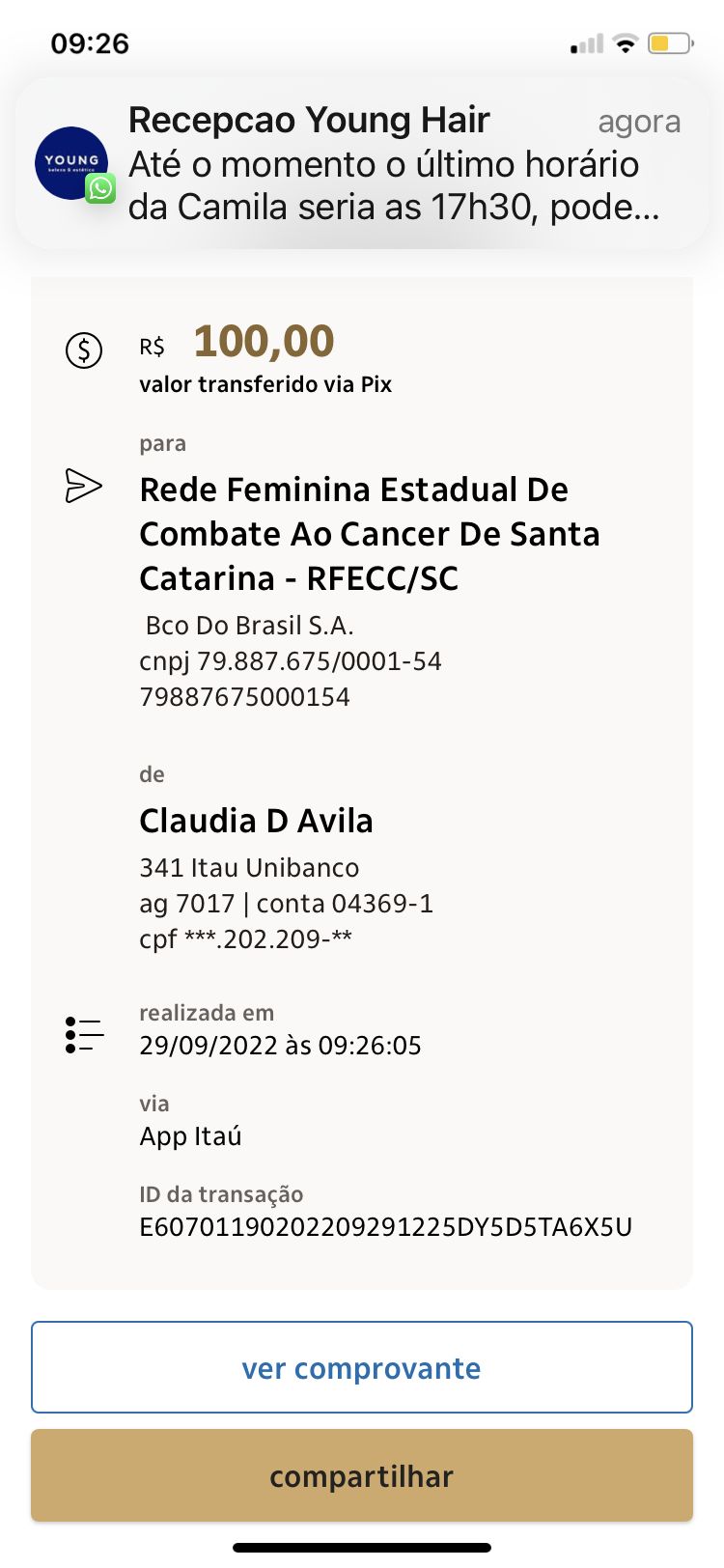This screenshot has height=1568, width=724.
Task: Share the Pix receipt with compartilhar
Action: tap(362, 1475)
